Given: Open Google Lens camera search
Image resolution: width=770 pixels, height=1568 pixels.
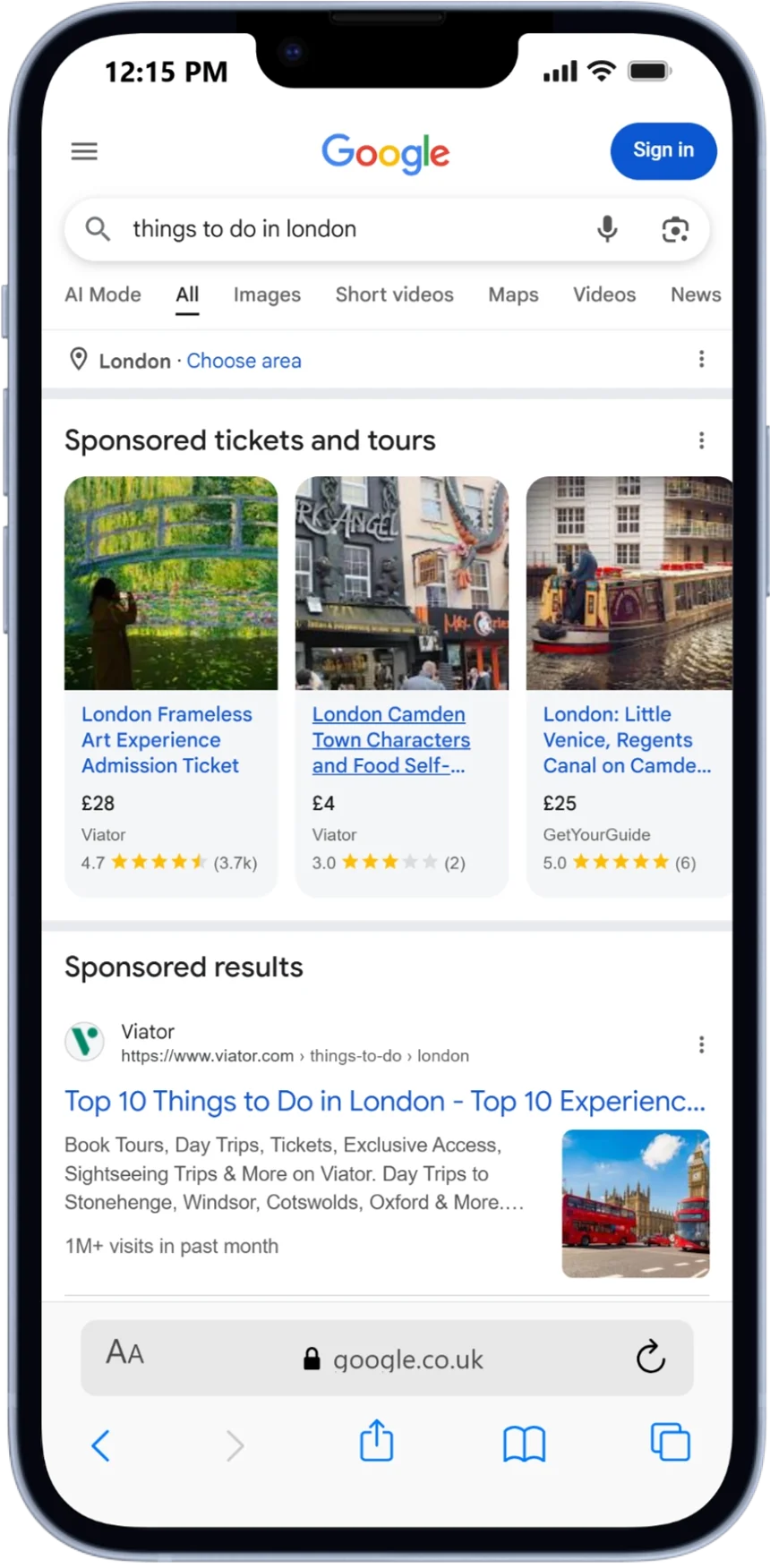Looking at the screenshot, I should tap(675, 229).
